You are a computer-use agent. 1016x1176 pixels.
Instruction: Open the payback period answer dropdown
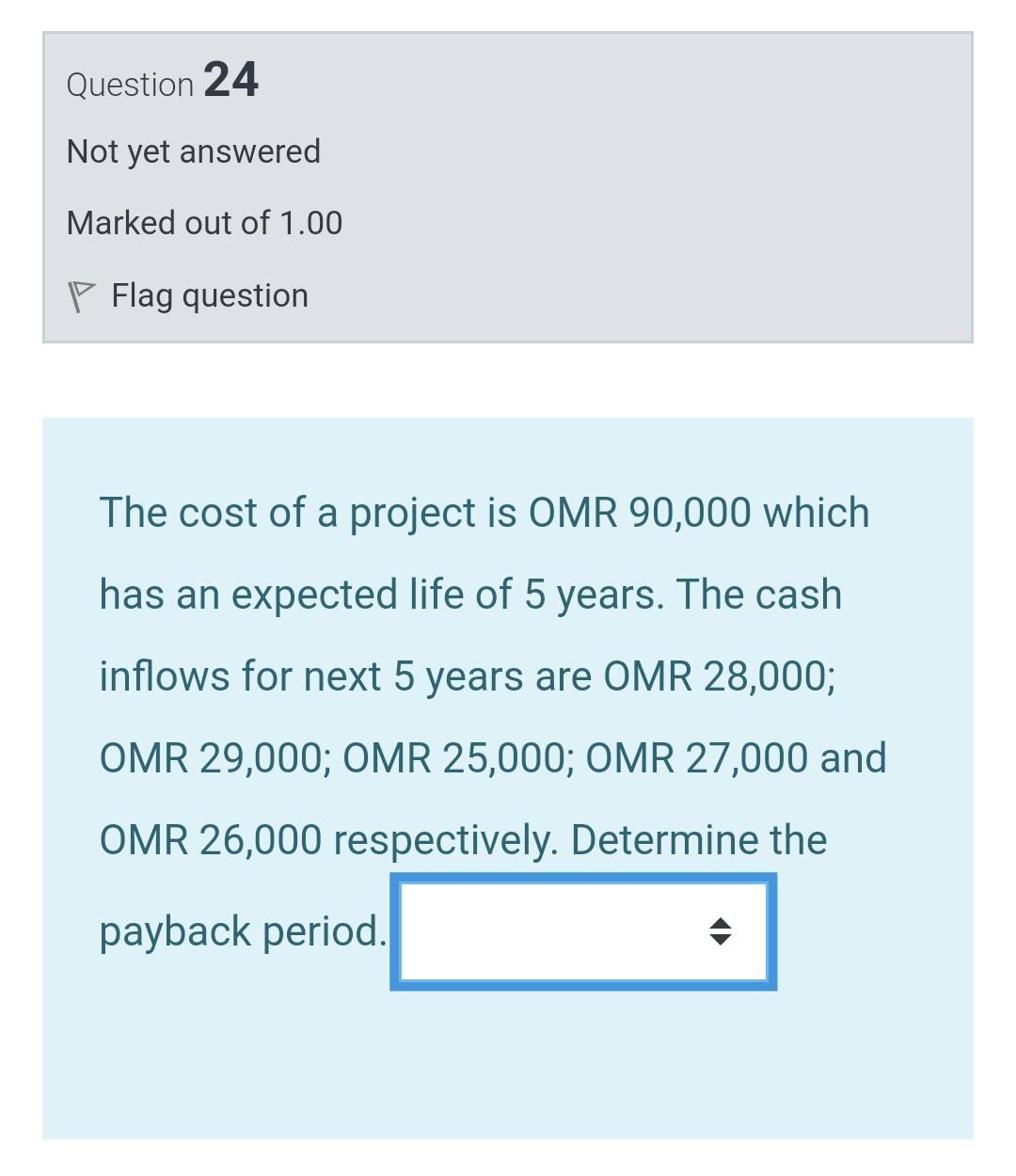tap(583, 931)
